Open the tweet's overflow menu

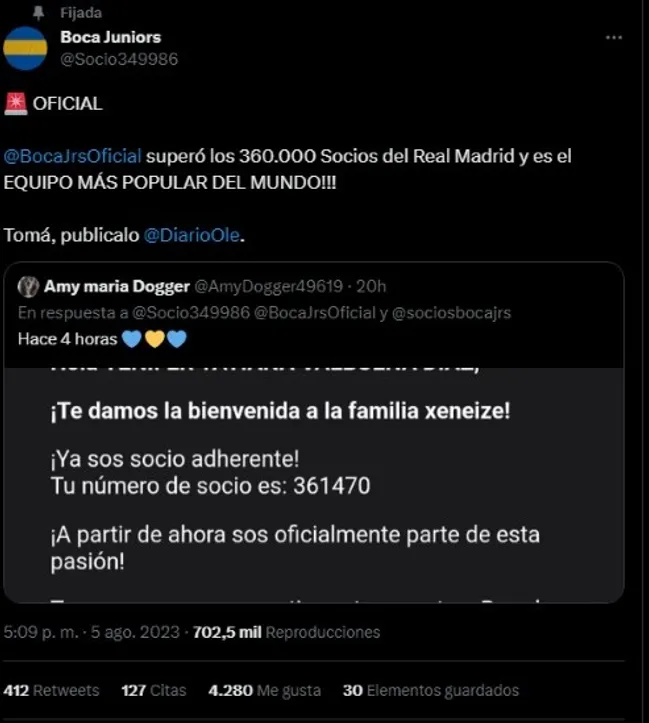(x=615, y=37)
